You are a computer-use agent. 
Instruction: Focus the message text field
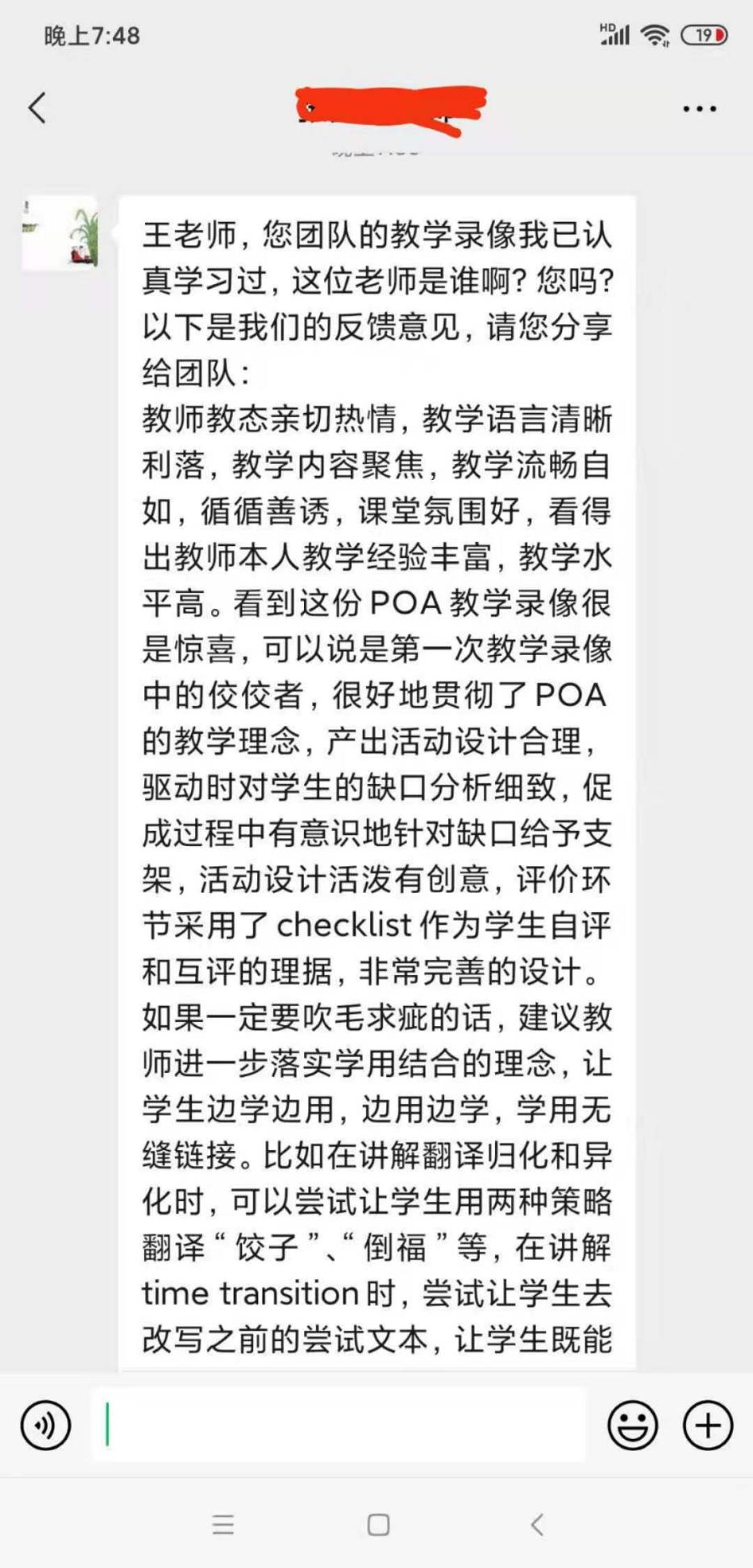[x=339, y=1425]
